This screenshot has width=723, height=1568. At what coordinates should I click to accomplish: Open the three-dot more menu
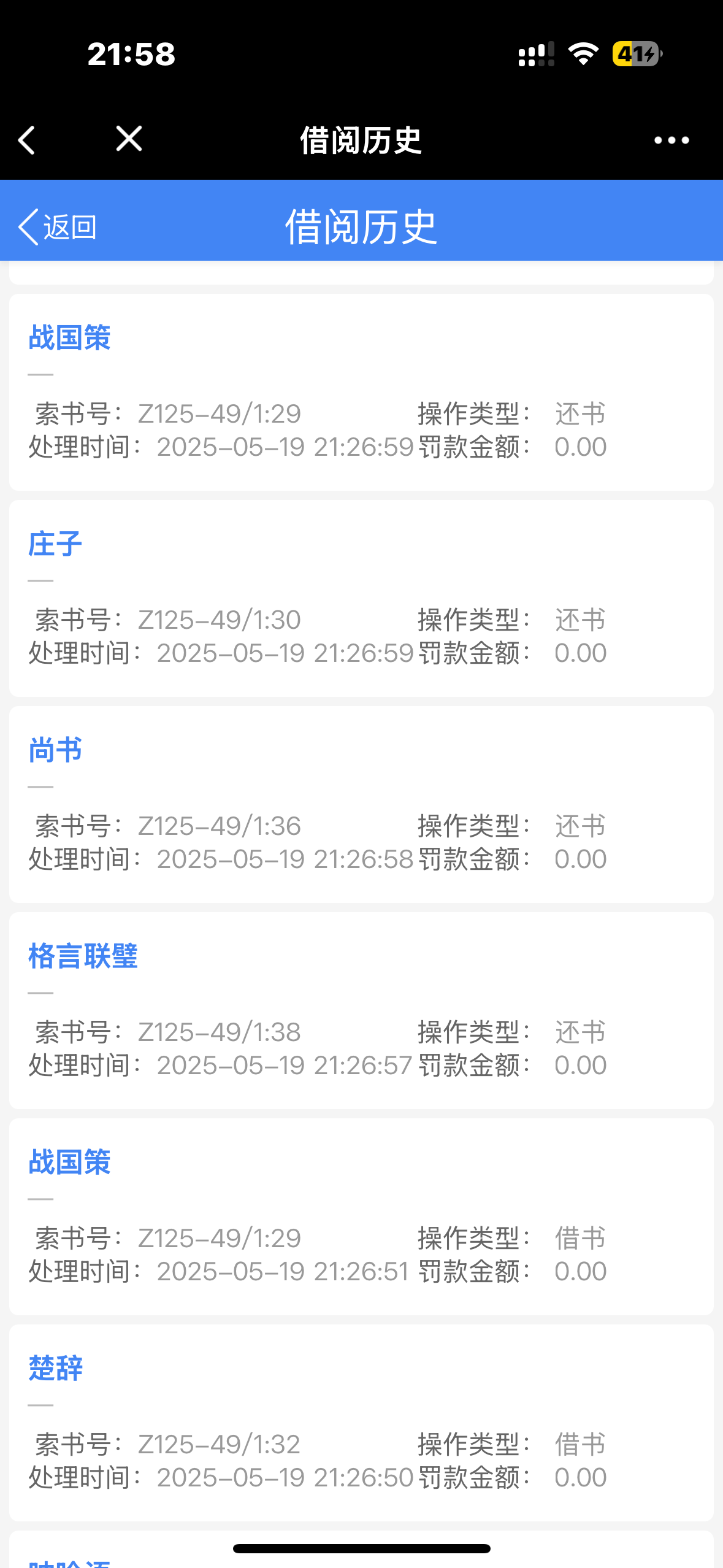671,140
